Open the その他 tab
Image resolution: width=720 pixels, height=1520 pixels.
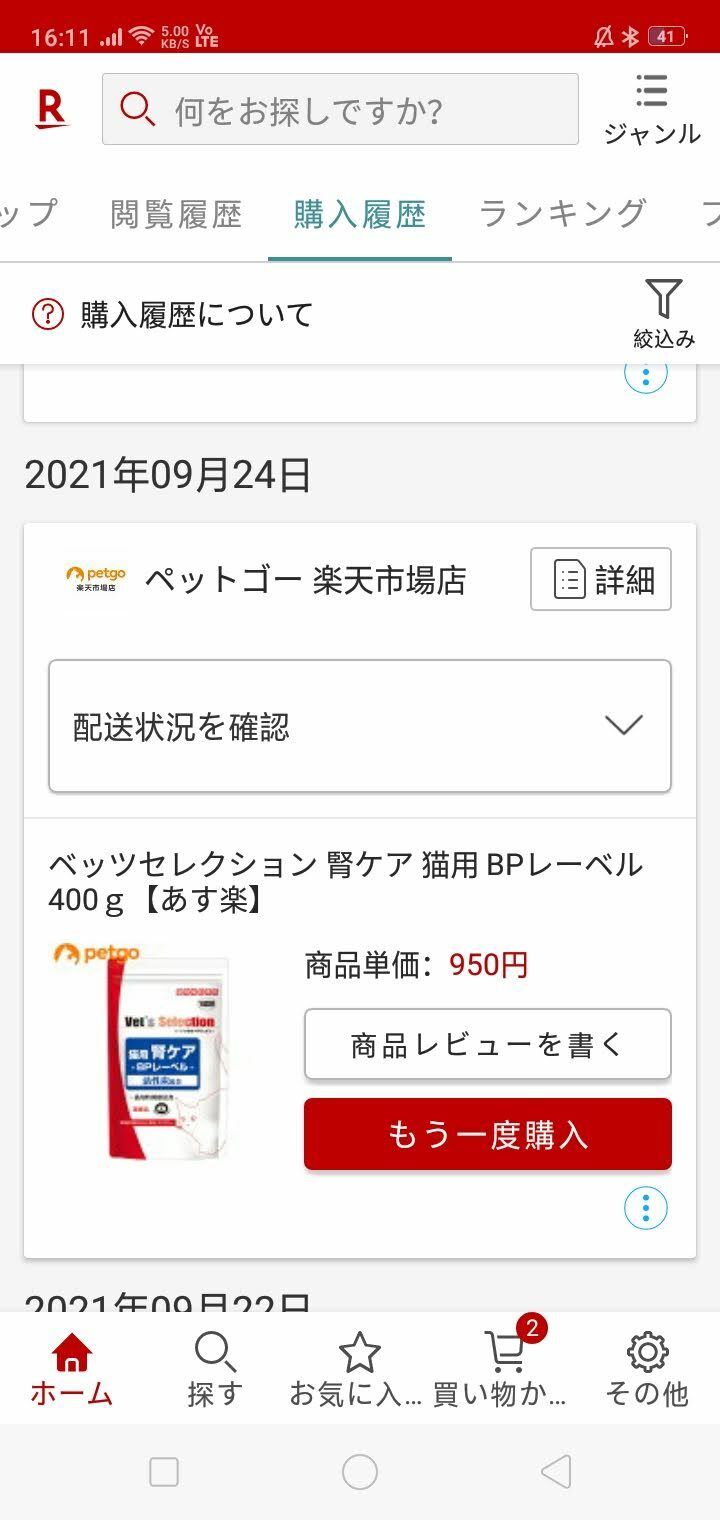pyautogui.click(x=647, y=1370)
